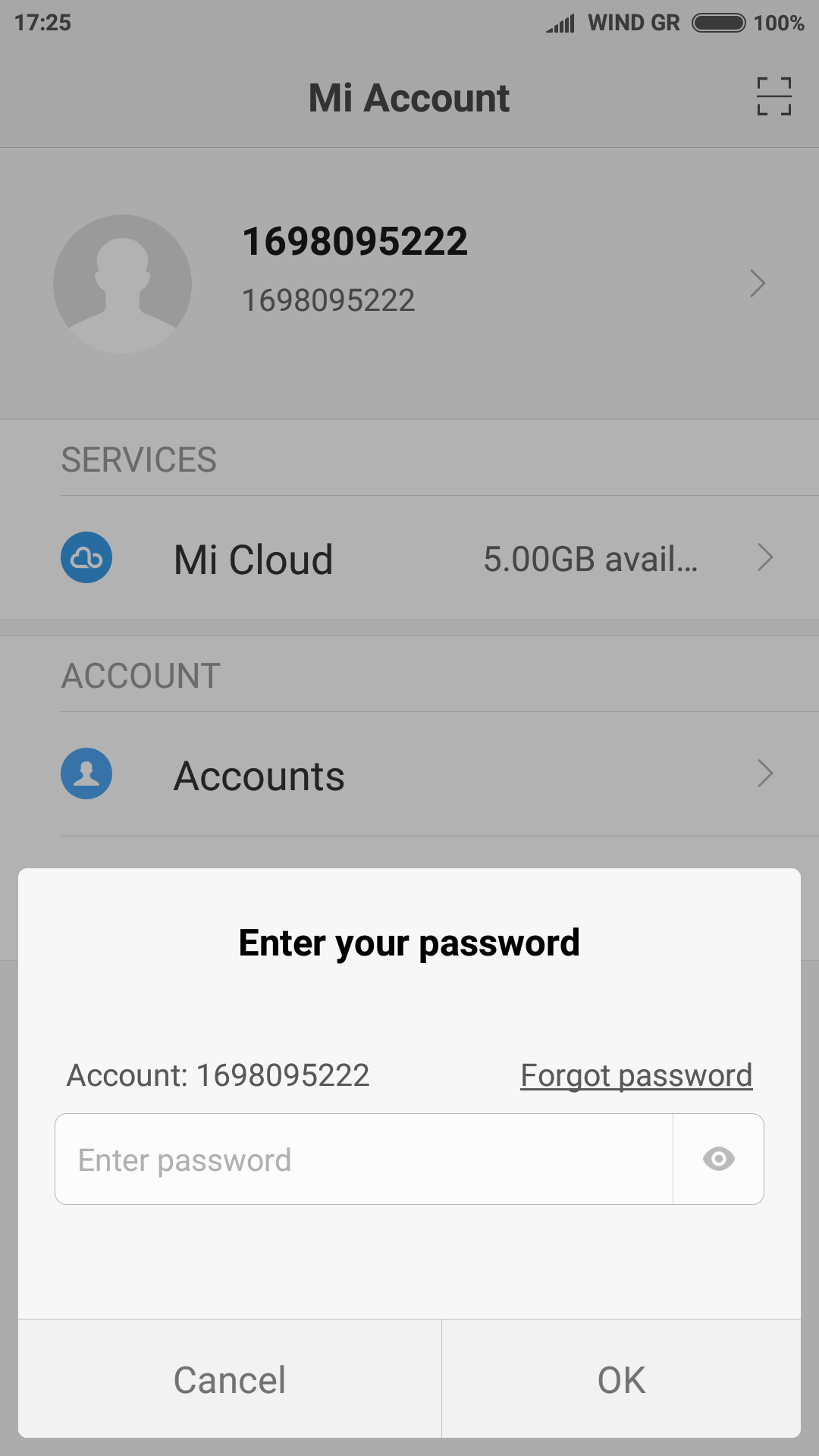
Task: Confirm password with OK
Action: tap(621, 1379)
